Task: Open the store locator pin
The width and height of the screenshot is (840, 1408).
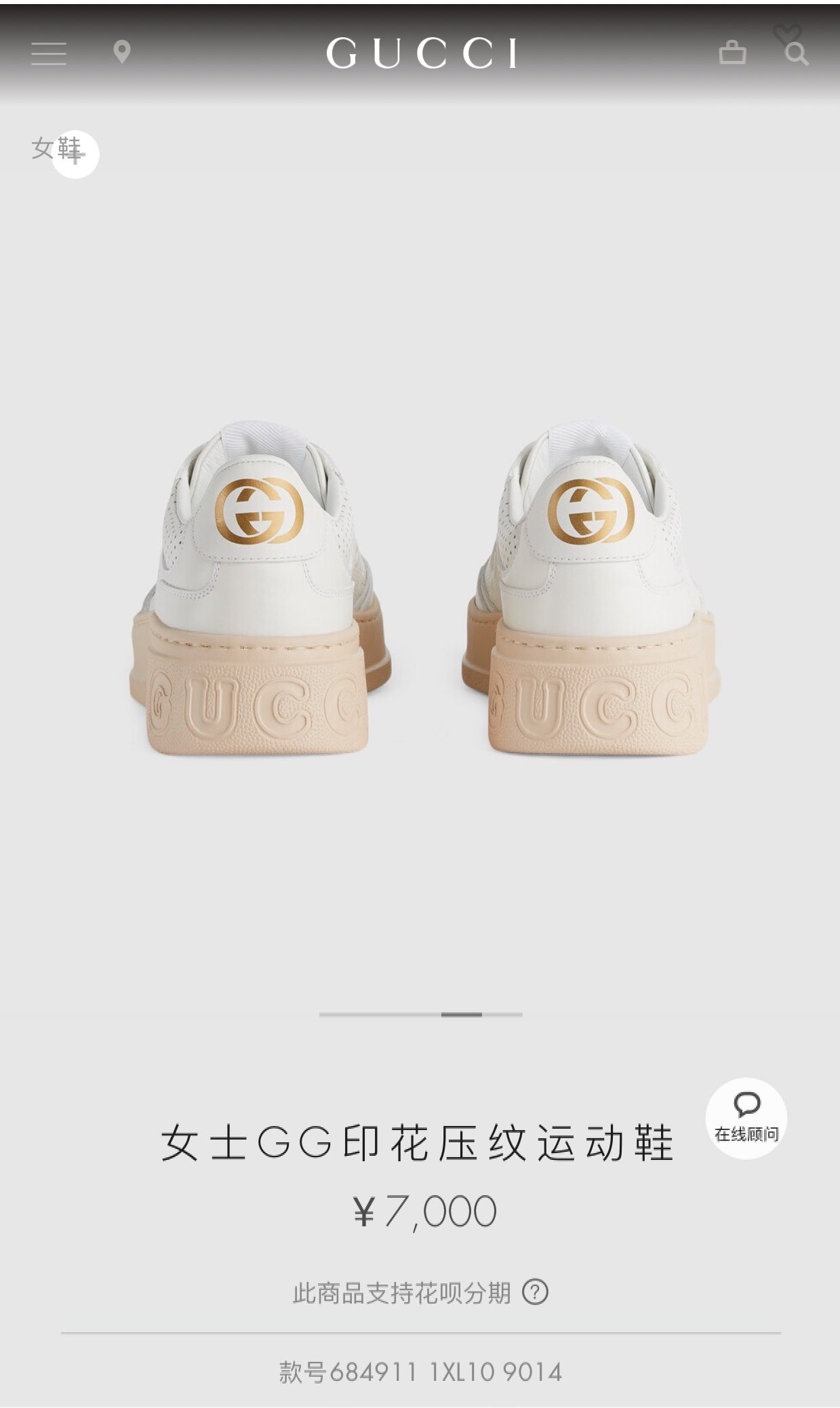Action: 122,52
